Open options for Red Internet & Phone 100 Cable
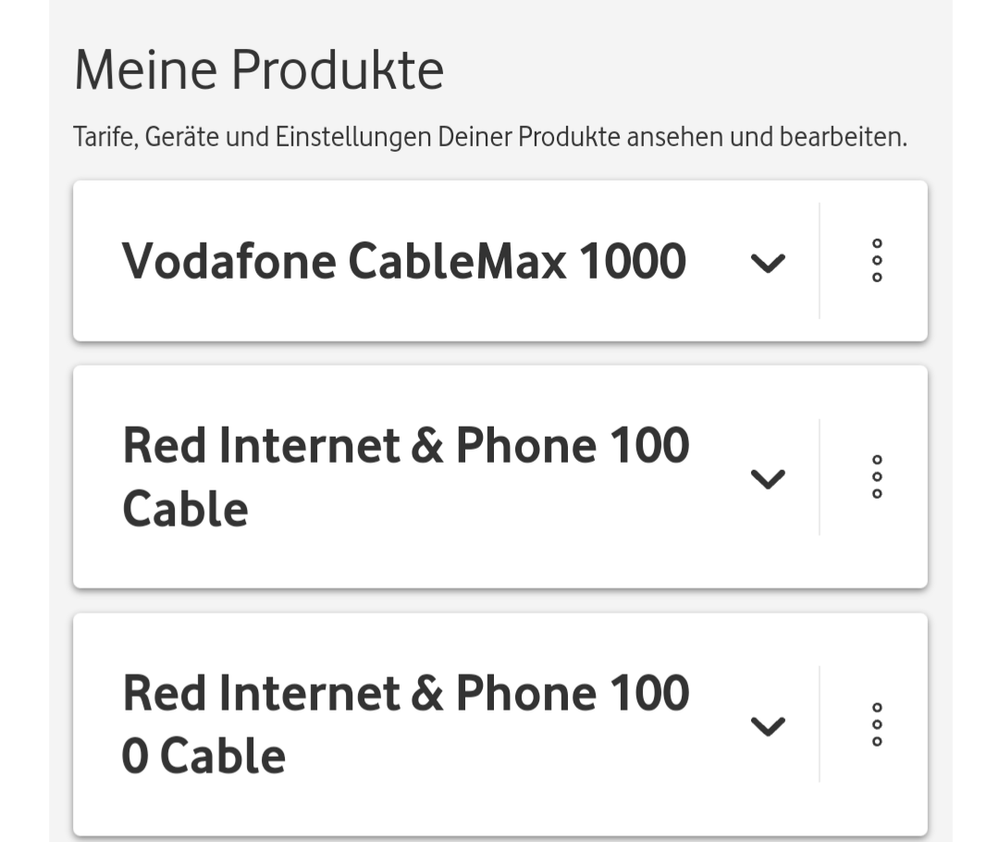999x842 pixels. (877, 477)
